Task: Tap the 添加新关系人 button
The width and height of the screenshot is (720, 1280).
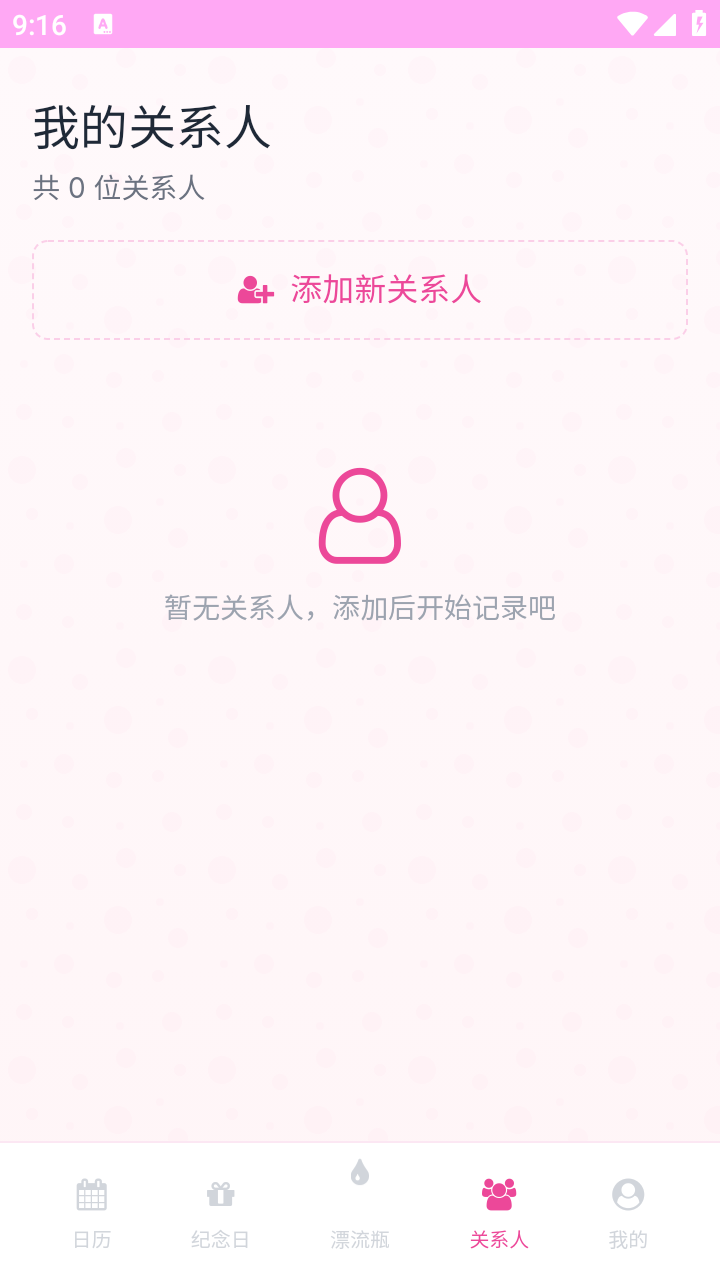Action: (x=360, y=290)
